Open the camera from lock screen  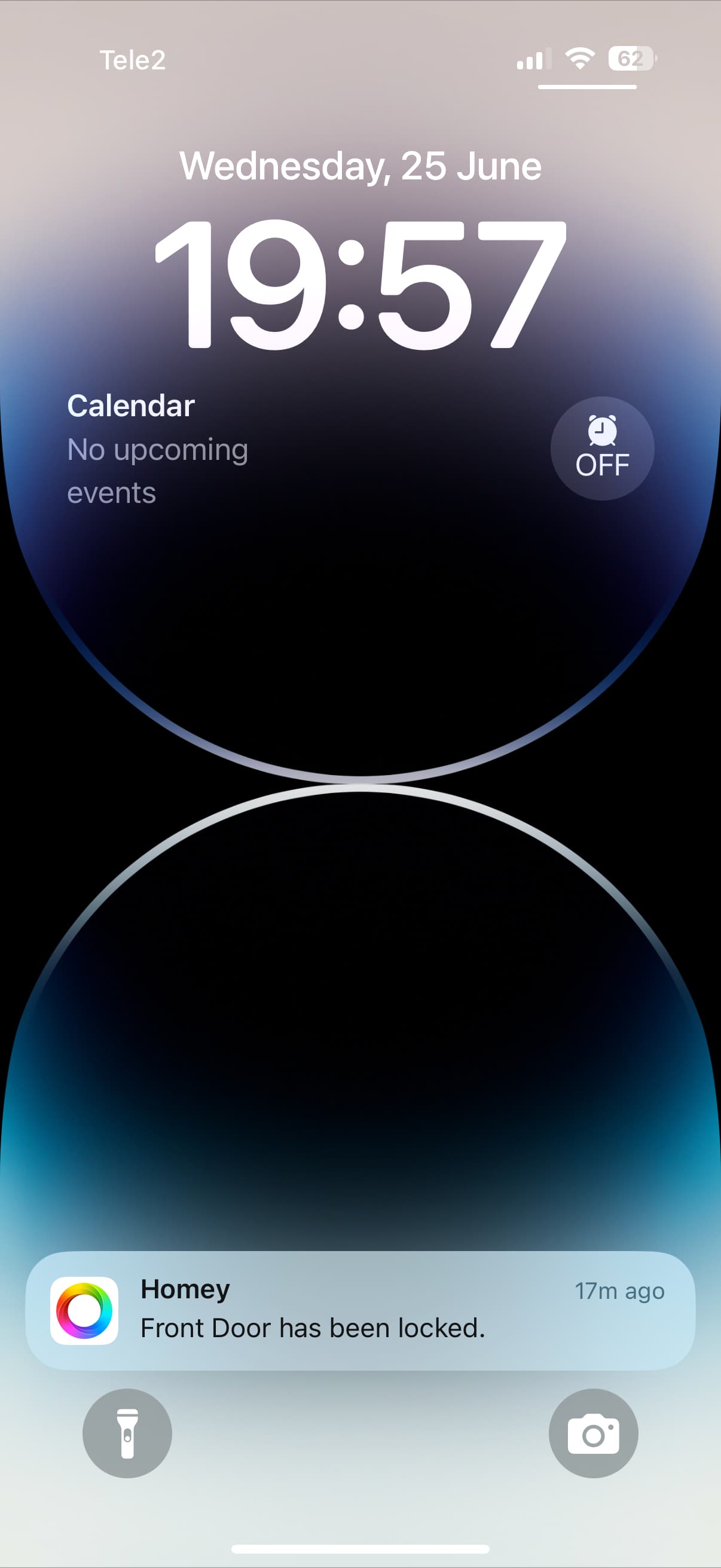coord(593,1433)
